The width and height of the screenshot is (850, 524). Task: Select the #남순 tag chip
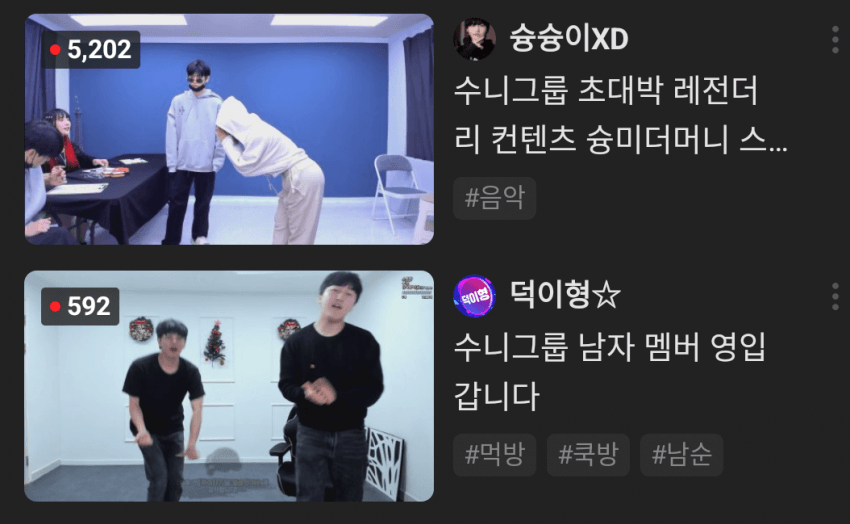[681, 455]
